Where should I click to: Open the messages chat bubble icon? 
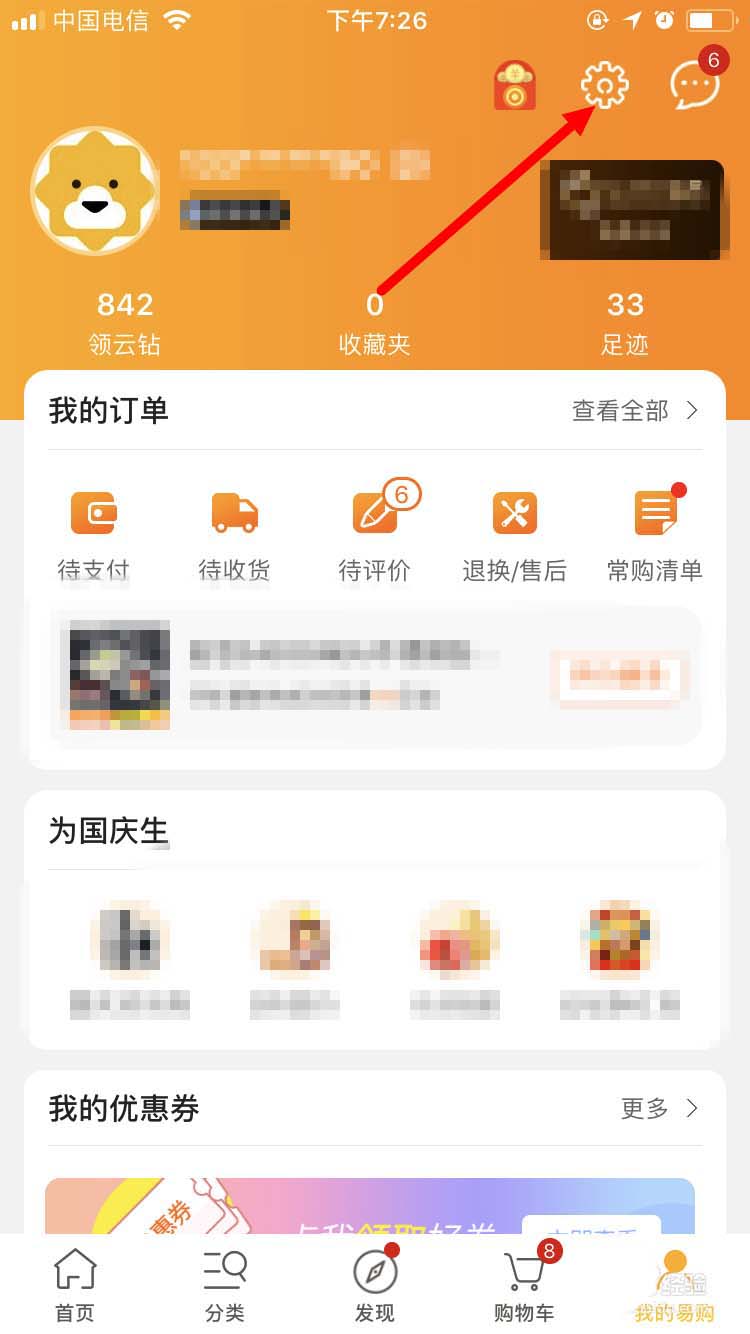coord(694,85)
